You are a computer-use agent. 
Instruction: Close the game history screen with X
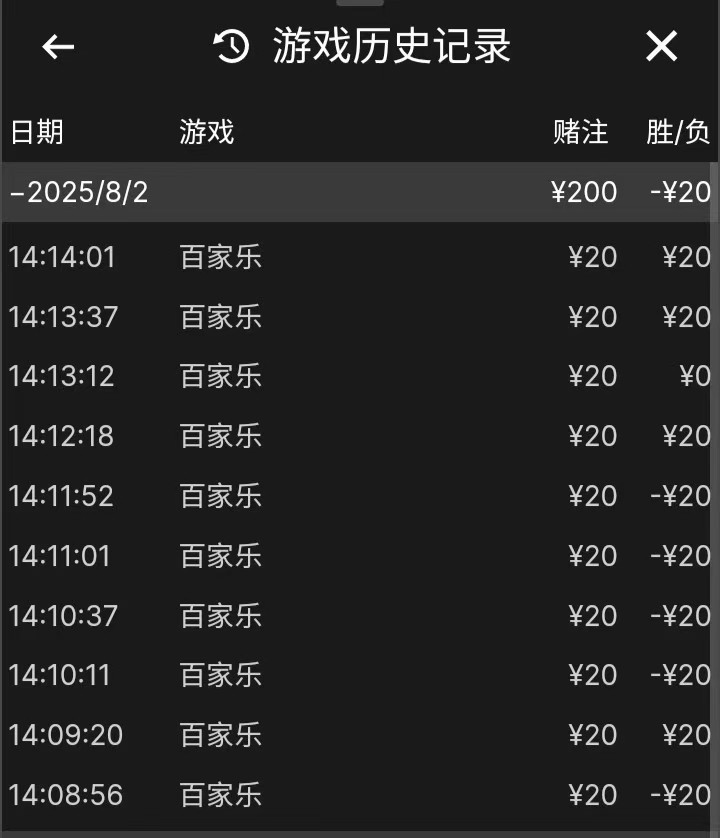point(661,46)
